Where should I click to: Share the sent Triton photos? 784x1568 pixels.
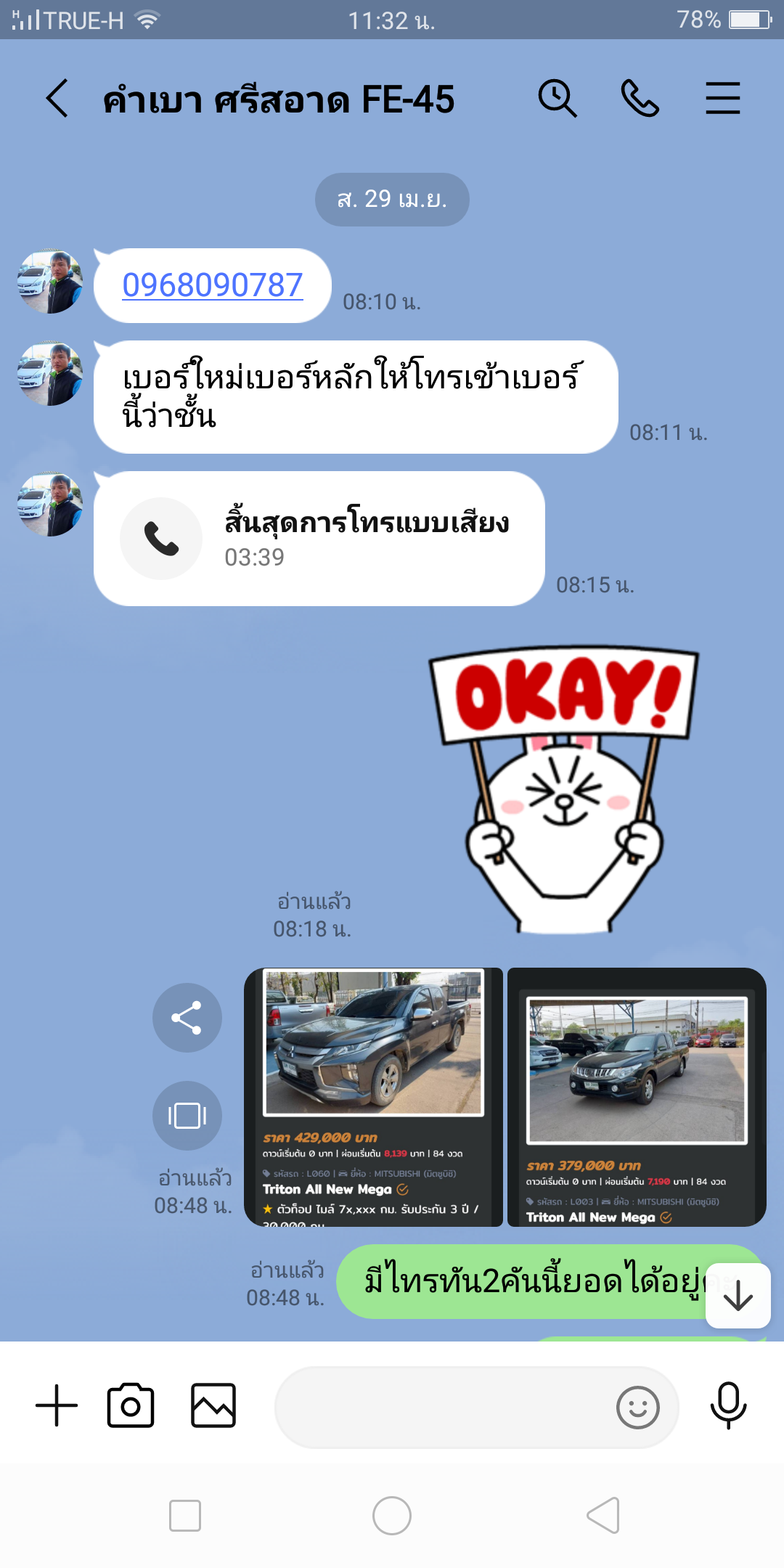[187, 1018]
